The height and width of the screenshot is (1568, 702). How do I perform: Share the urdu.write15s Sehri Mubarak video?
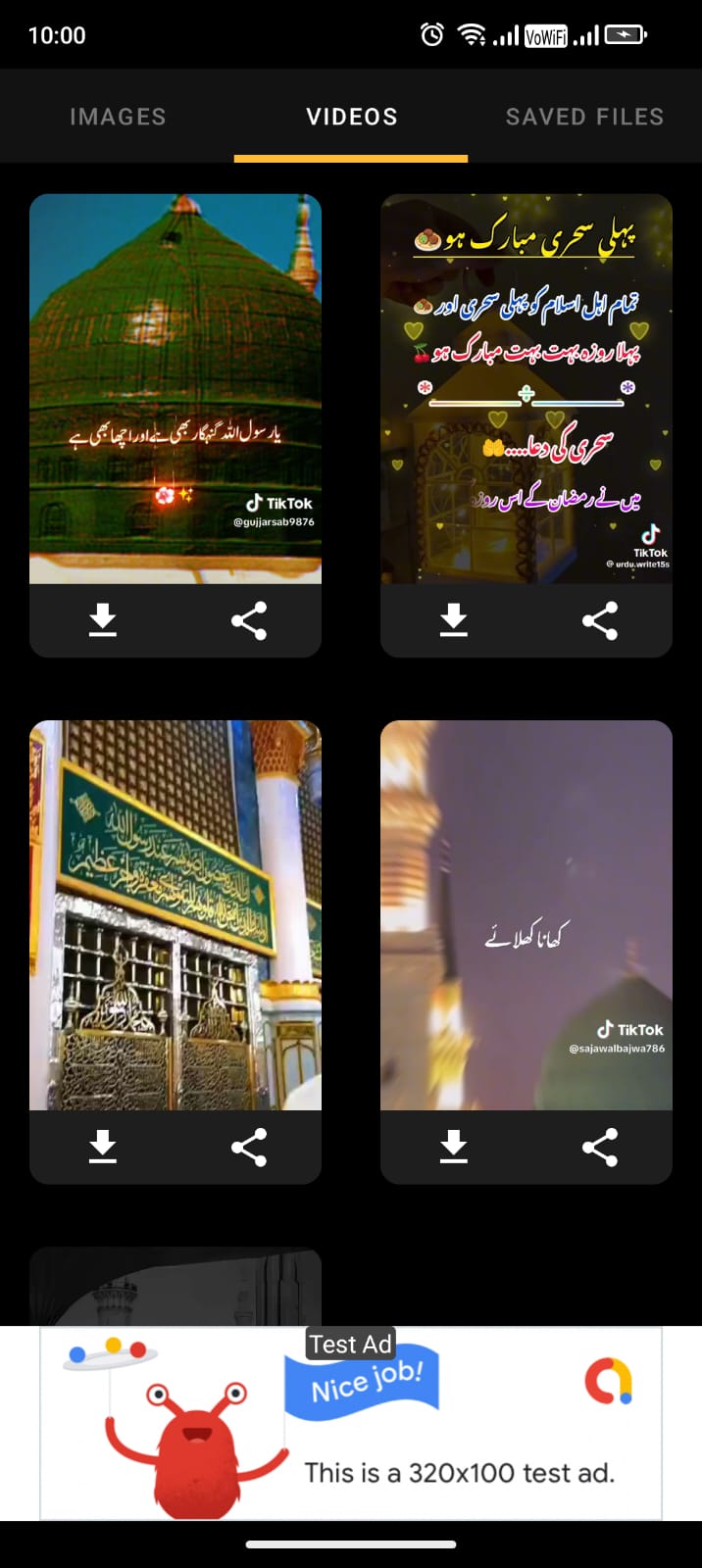click(599, 620)
